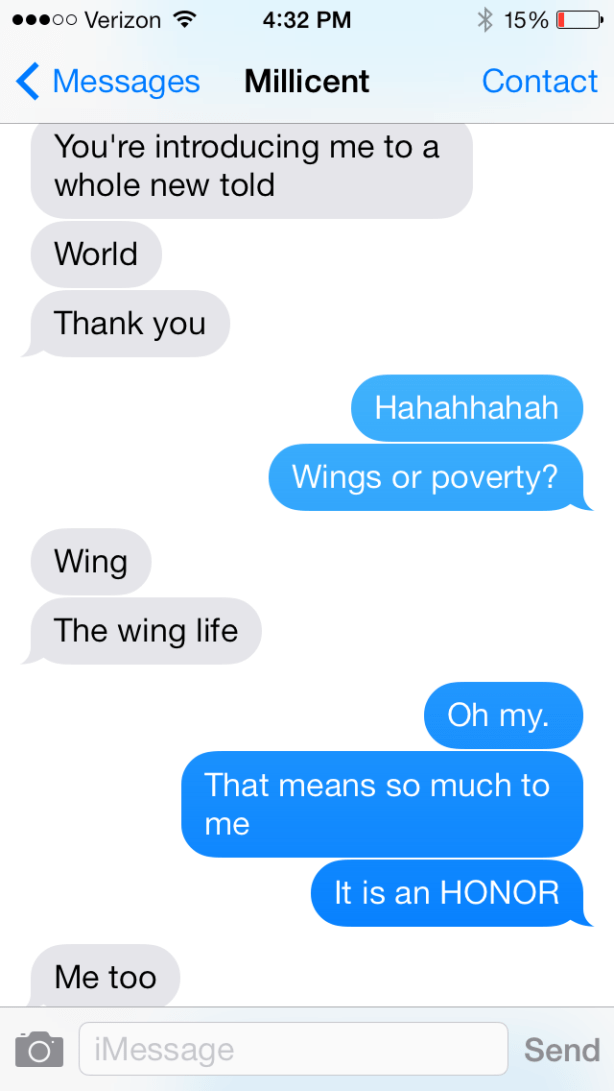Focus the iMessage text field
The height and width of the screenshot is (1091, 614).
click(293, 1049)
